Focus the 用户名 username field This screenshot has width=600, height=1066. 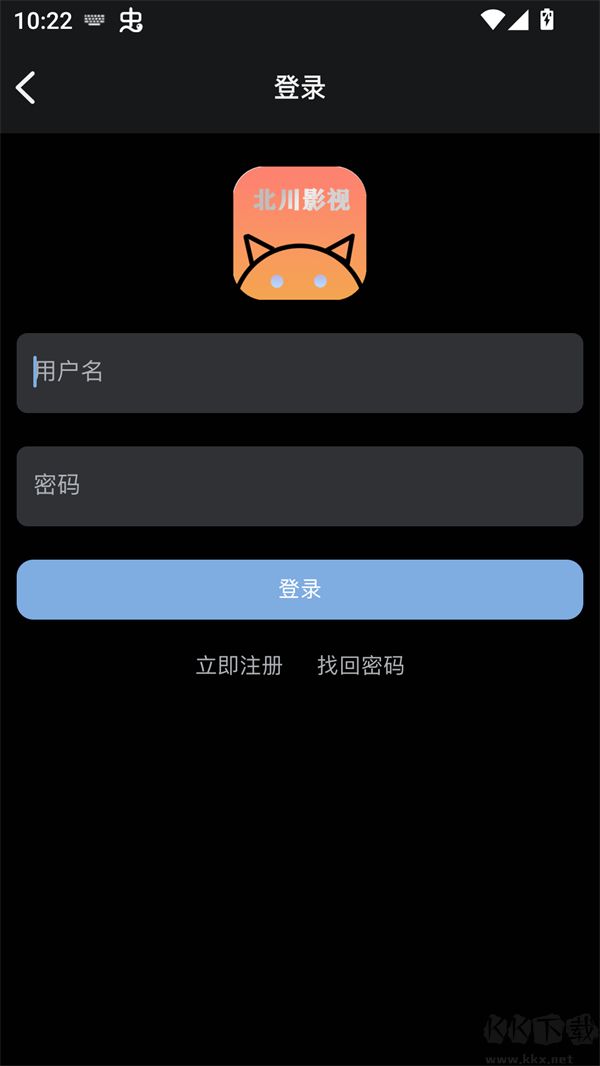(300, 373)
